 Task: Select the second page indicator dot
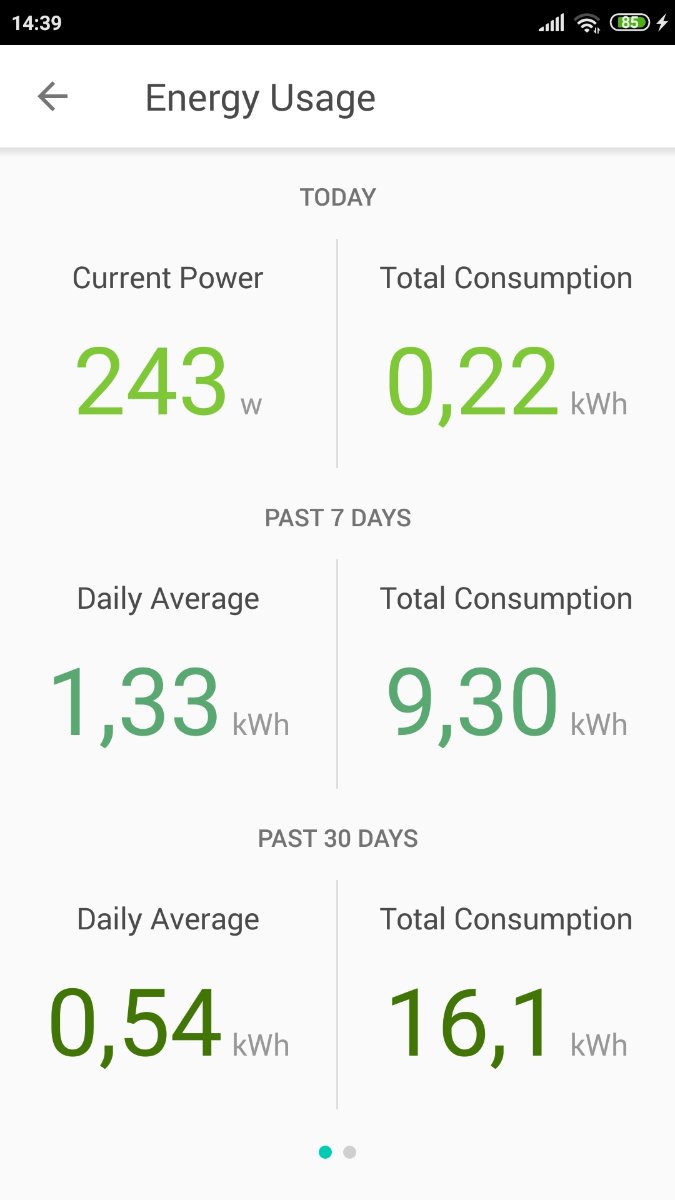pyautogui.click(x=349, y=1152)
